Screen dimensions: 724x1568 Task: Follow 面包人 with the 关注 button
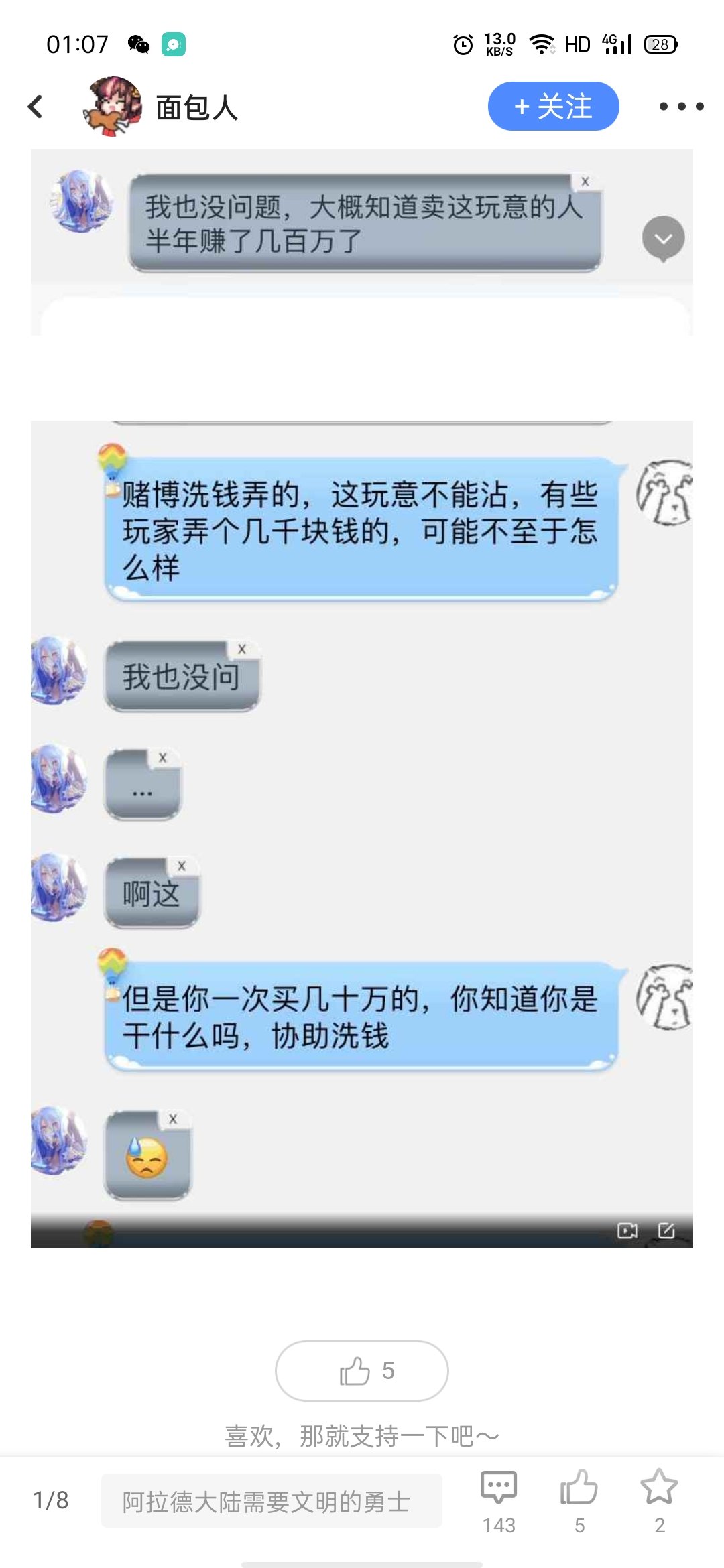[x=553, y=107]
